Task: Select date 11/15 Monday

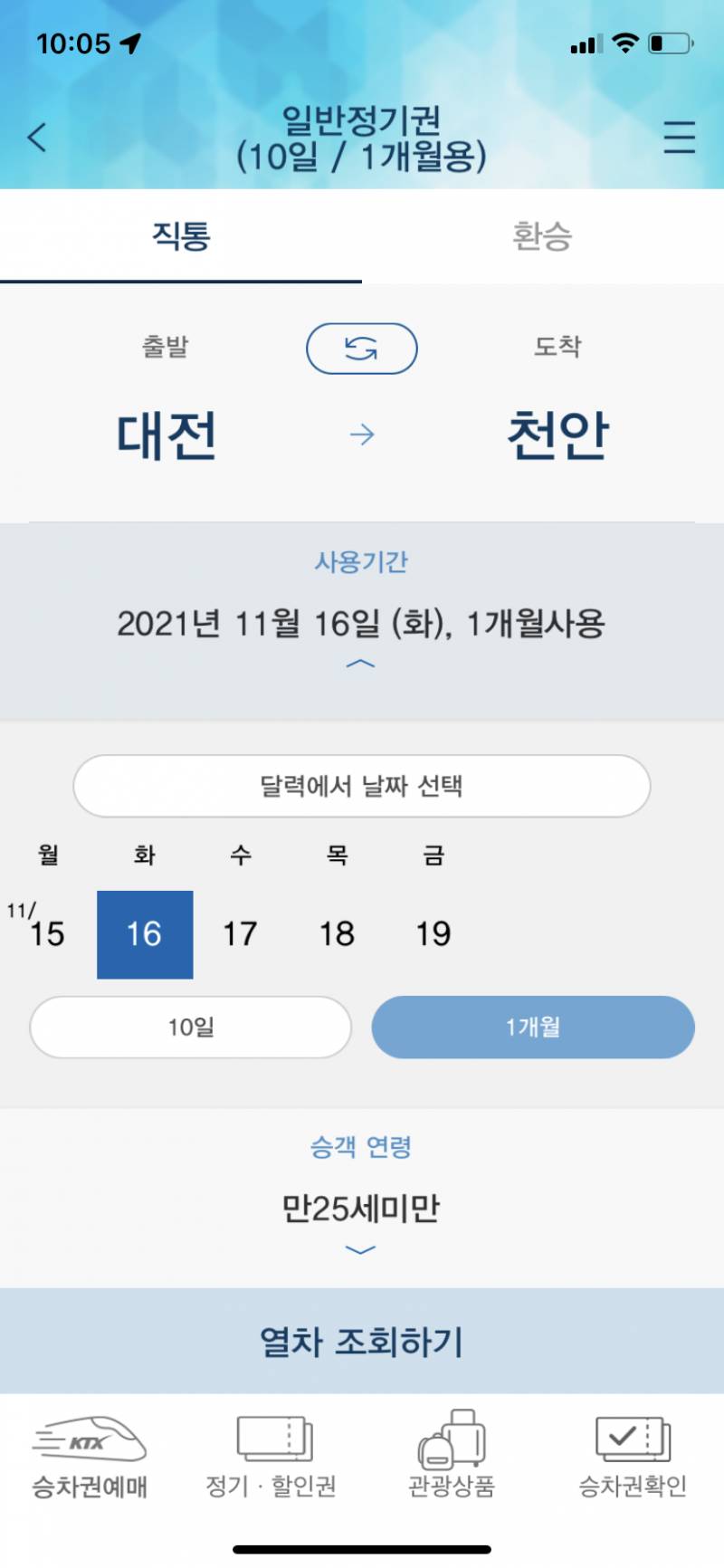Action: (47, 934)
